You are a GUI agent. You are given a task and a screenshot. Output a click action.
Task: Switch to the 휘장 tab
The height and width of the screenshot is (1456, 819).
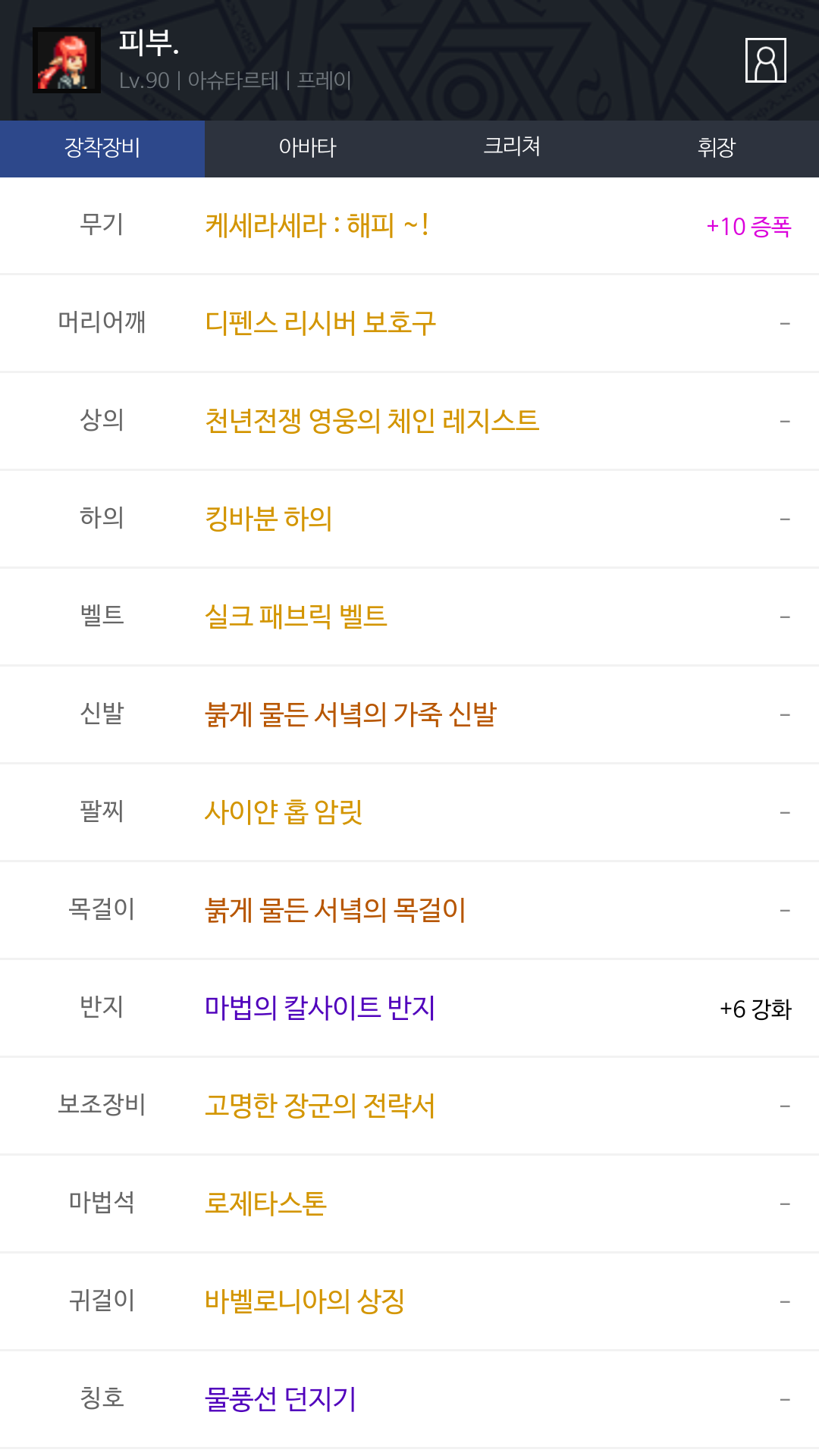pos(717,148)
